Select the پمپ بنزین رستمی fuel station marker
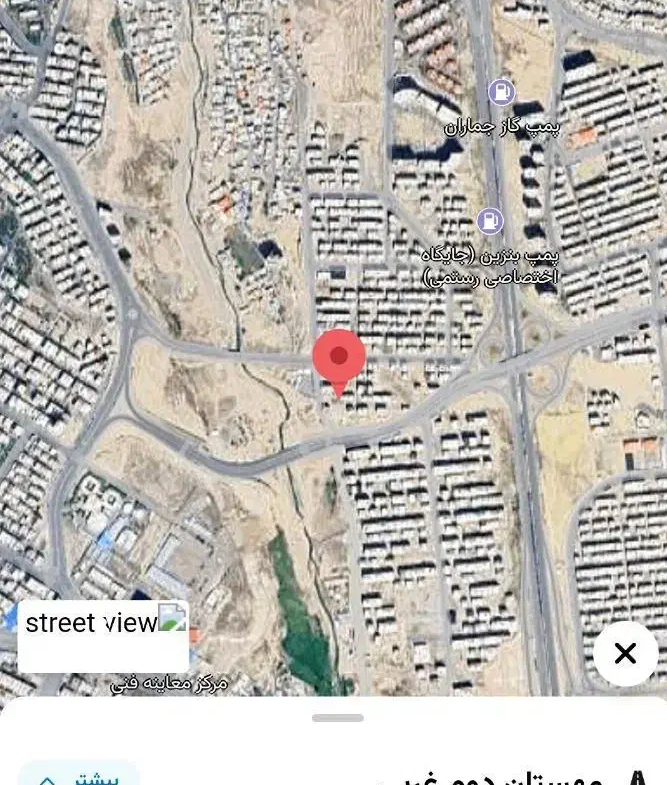This screenshot has width=667, height=785. pyautogui.click(x=489, y=221)
